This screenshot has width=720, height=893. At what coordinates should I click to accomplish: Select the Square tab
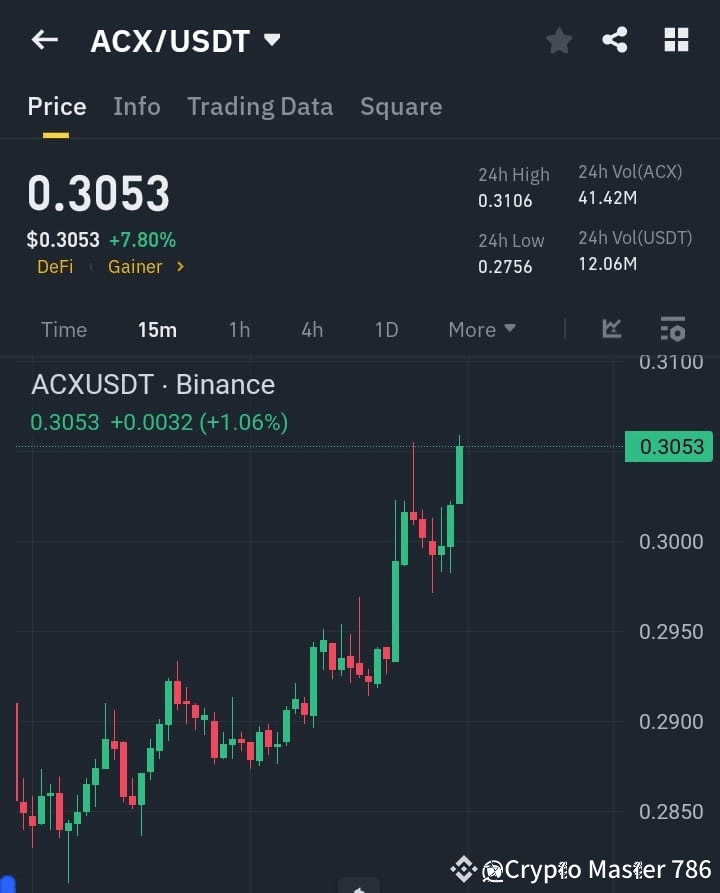tap(401, 106)
